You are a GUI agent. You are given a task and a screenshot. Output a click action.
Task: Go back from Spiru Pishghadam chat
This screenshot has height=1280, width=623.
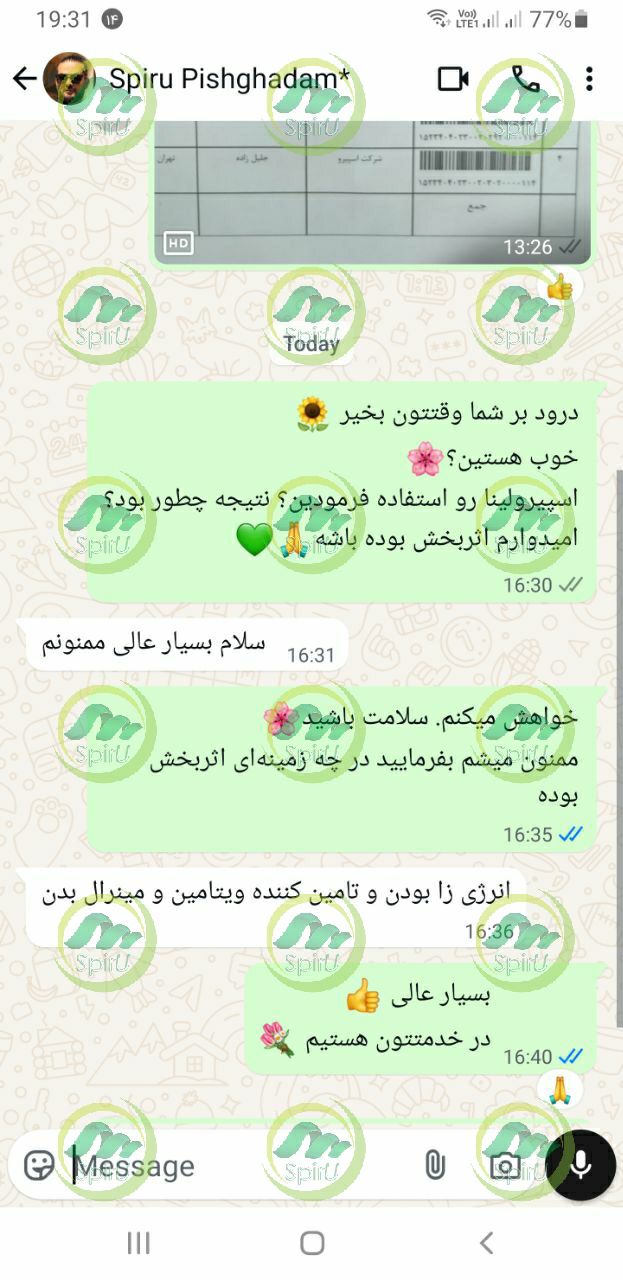tap(24, 79)
